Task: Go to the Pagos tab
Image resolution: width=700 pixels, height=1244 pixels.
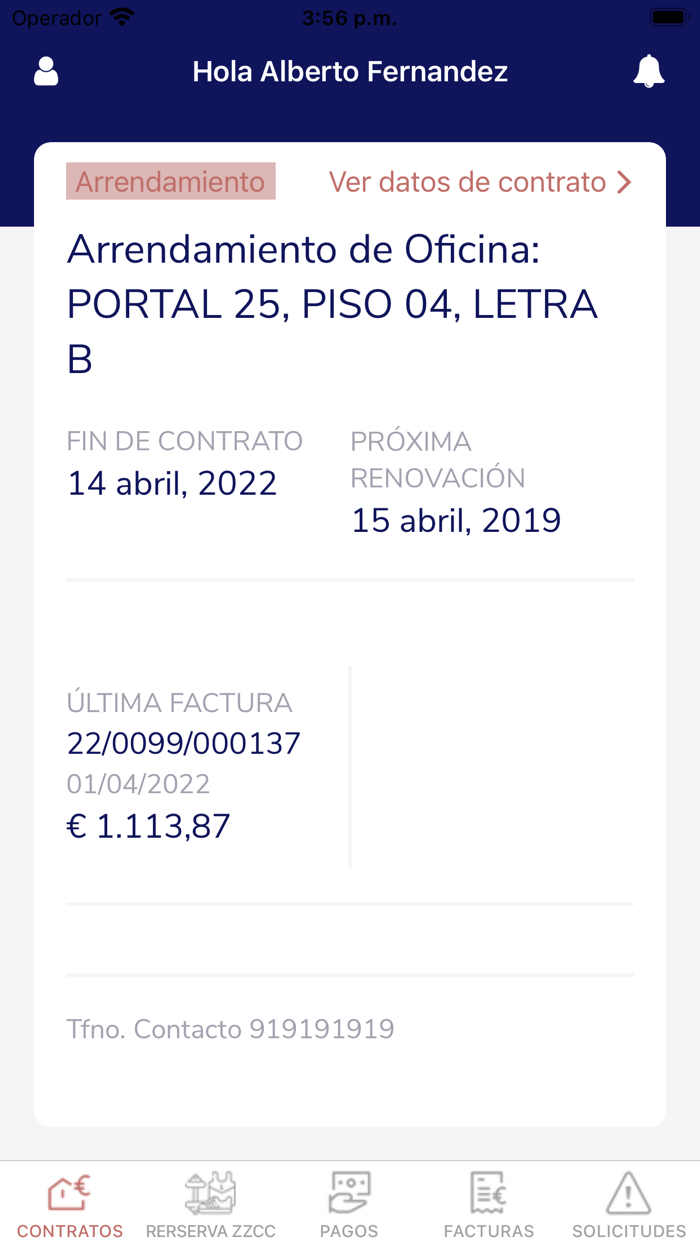Action: pos(349,1204)
